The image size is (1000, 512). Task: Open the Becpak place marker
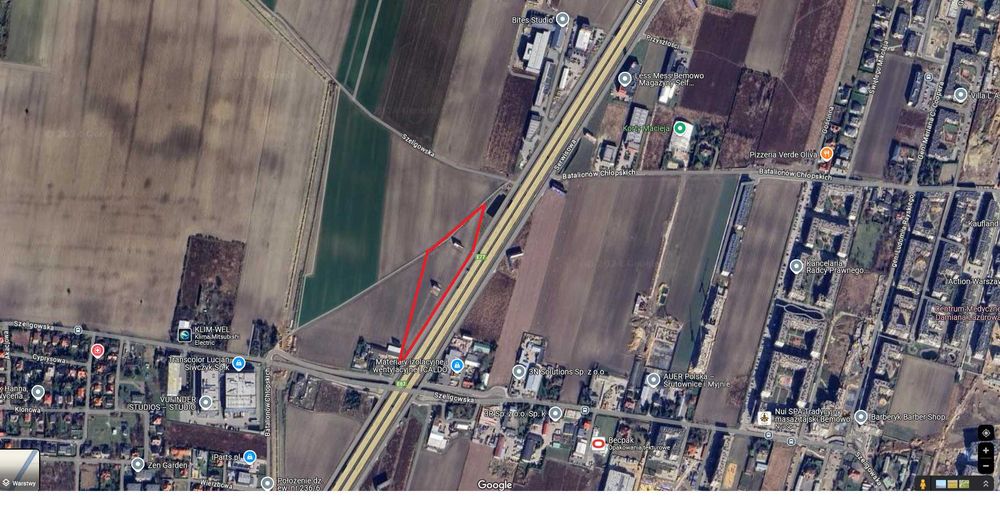[599, 443]
